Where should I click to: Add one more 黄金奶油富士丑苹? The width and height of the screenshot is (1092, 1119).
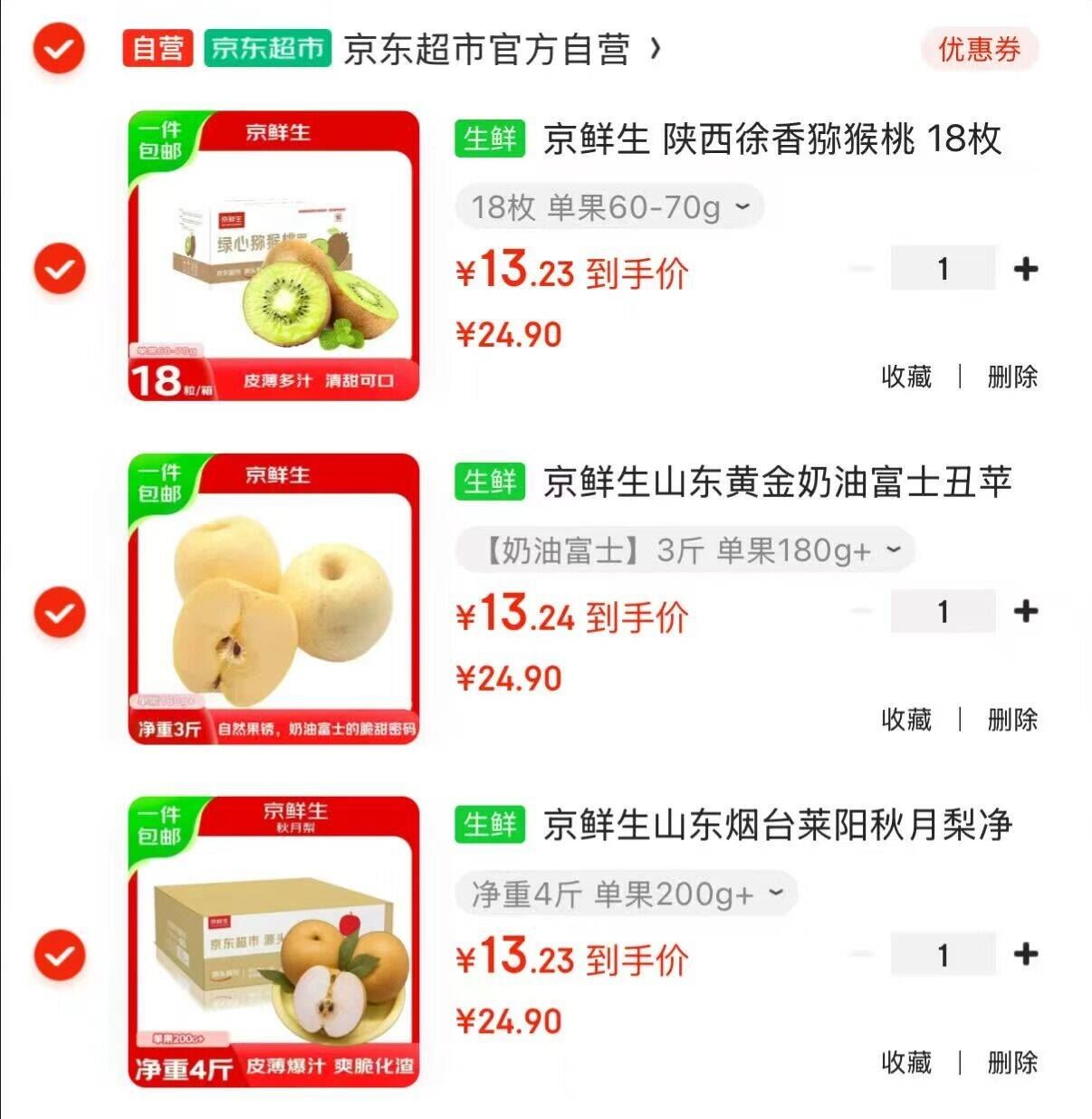pos(1026,612)
